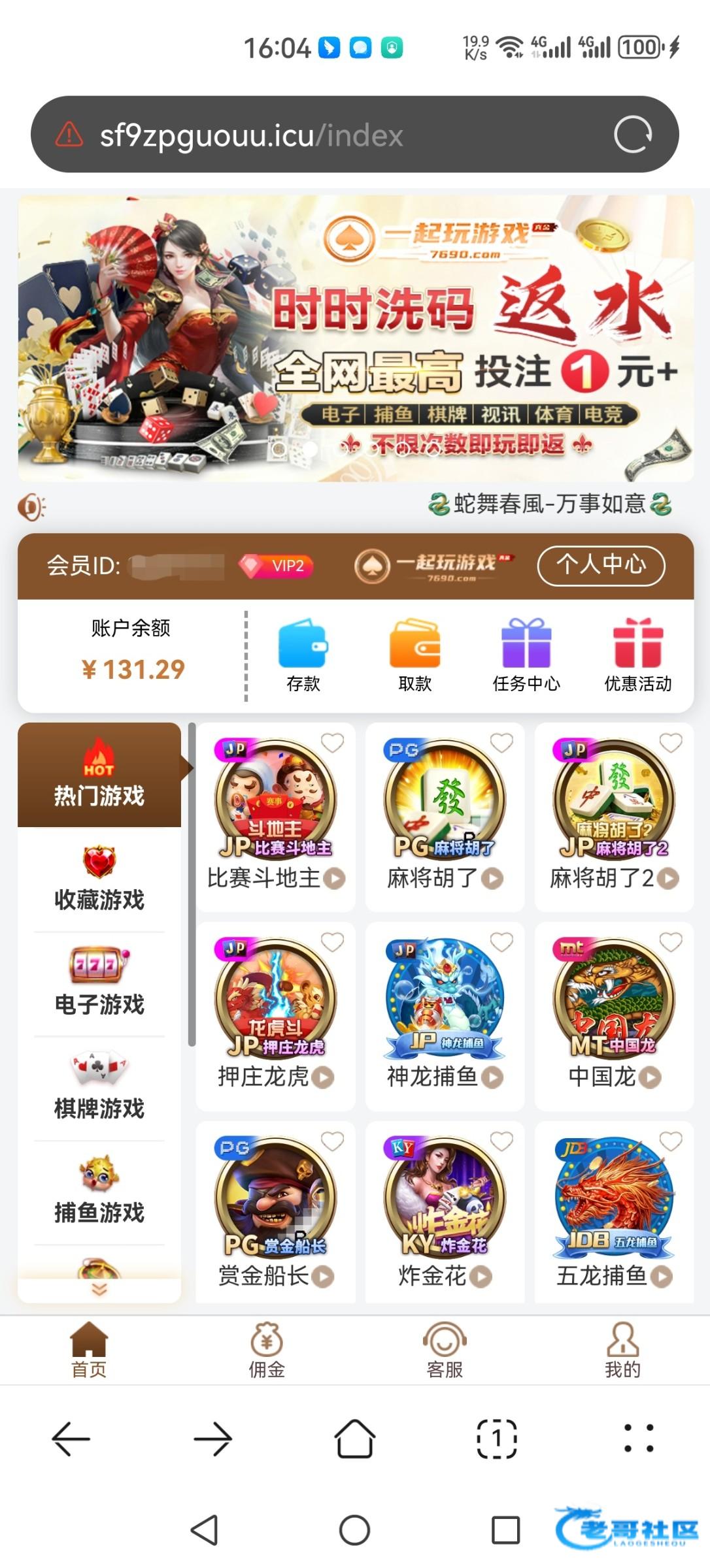Switch to the 佣金 tab
The height and width of the screenshot is (1568, 710).
pos(267,1350)
